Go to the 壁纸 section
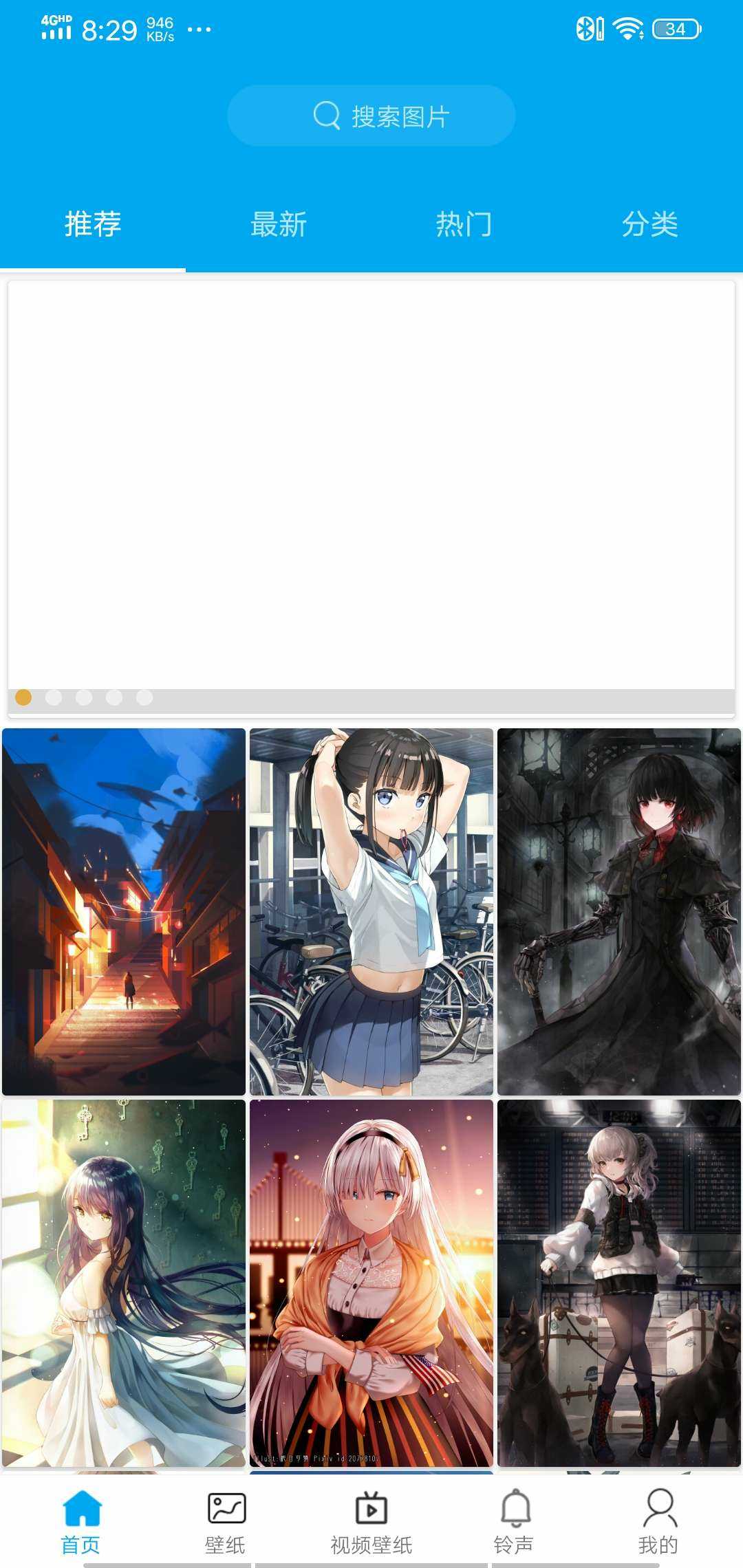The height and width of the screenshot is (1568, 743). tap(226, 1523)
